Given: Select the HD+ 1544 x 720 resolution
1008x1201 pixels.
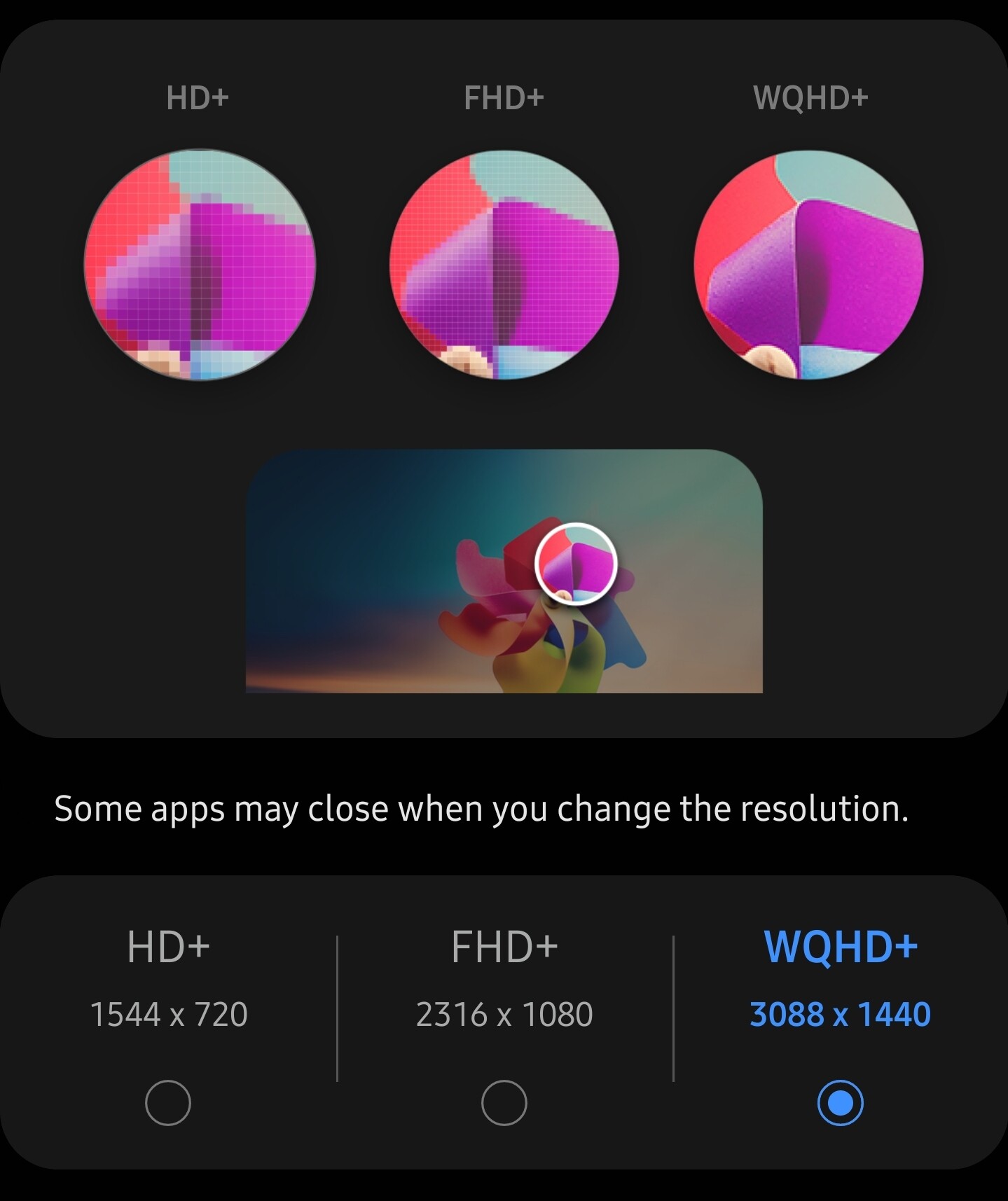Looking at the screenshot, I should tap(168, 1102).
